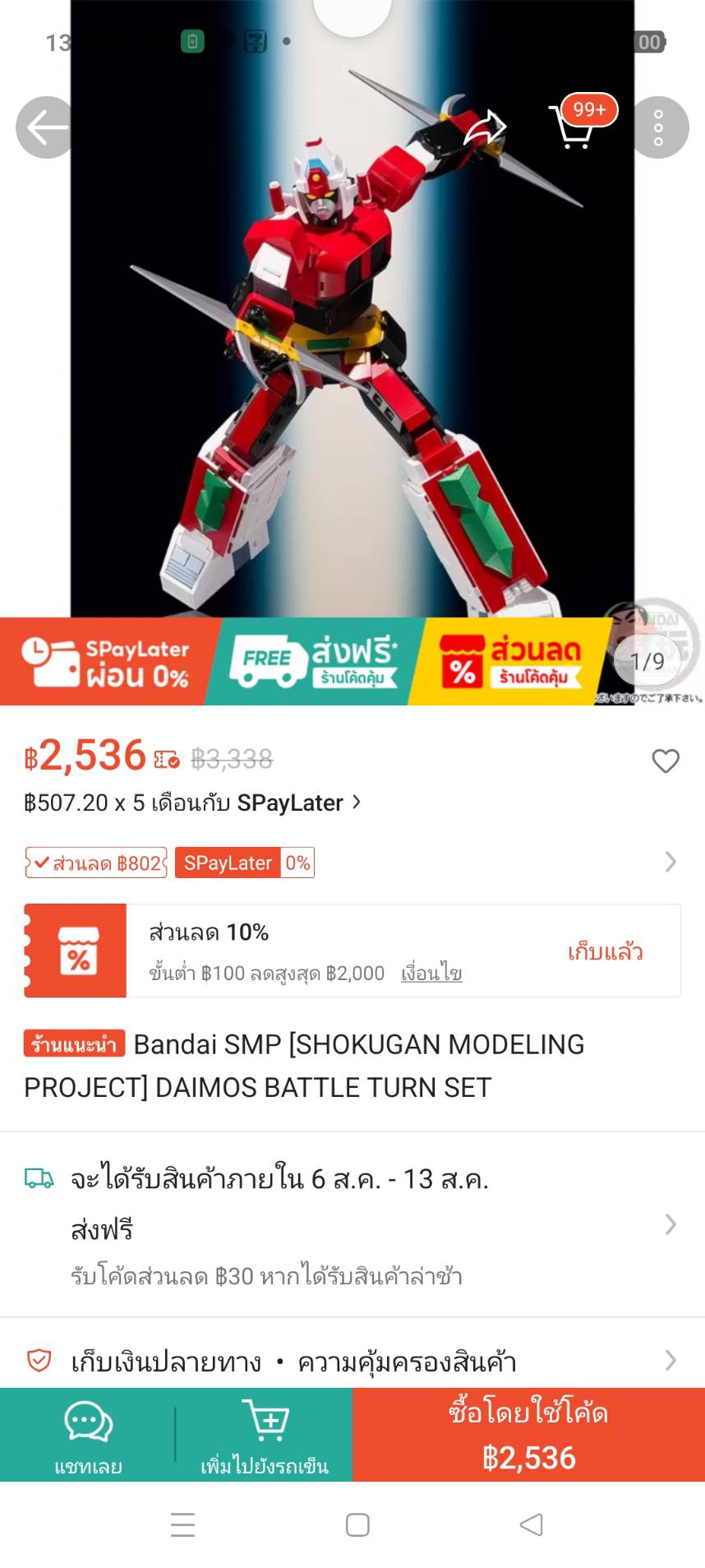Add the item to cart
This screenshot has height=1568, width=705.
pyautogui.click(x=265, y=1435)
